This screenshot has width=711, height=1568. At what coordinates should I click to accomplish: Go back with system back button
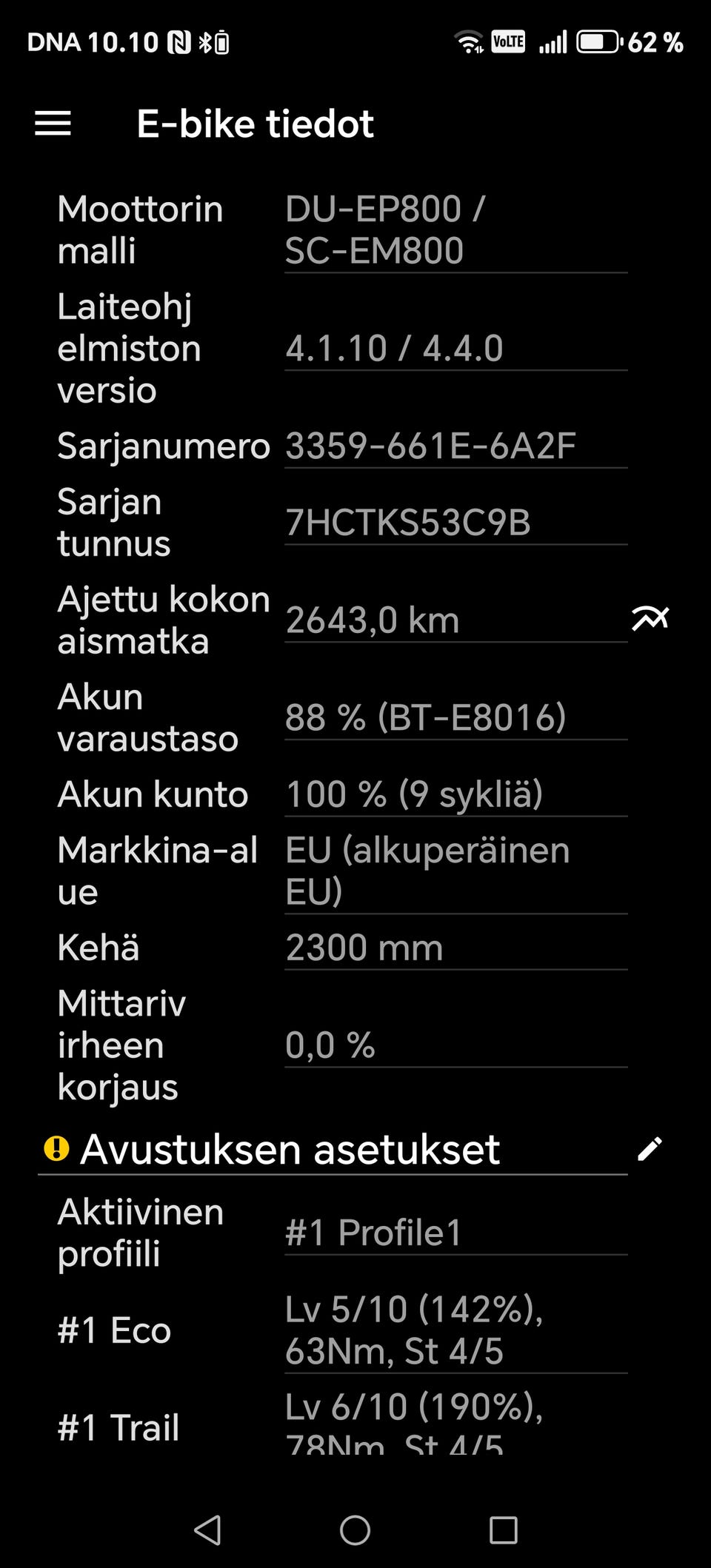pyautogui.click(x=207, y=1530)
